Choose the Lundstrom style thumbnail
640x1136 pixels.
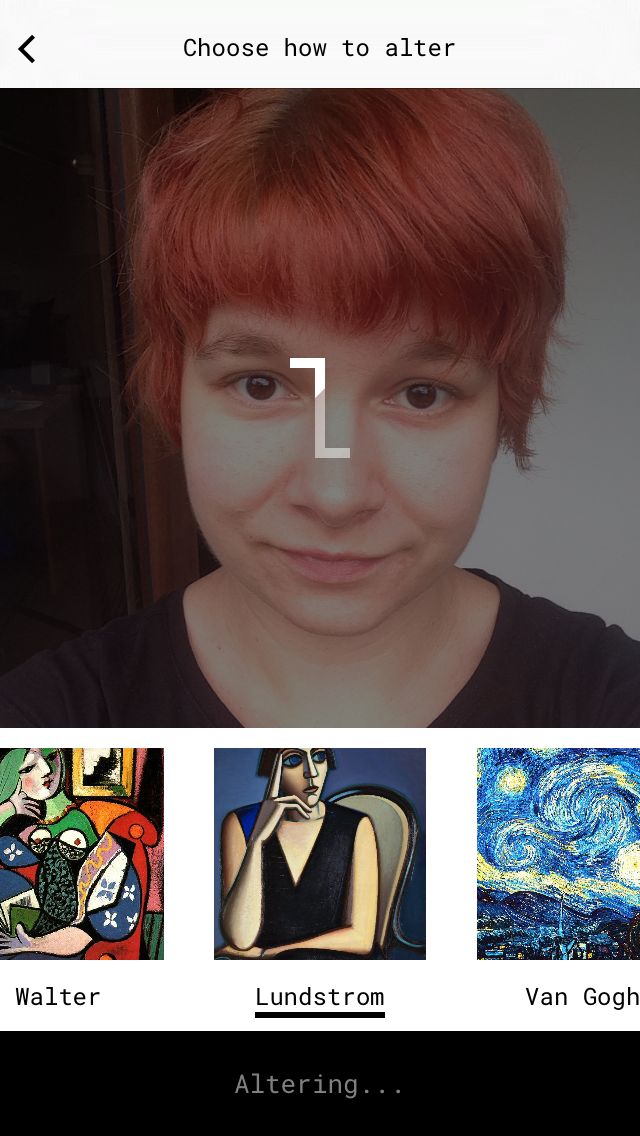tap(320, 853)
